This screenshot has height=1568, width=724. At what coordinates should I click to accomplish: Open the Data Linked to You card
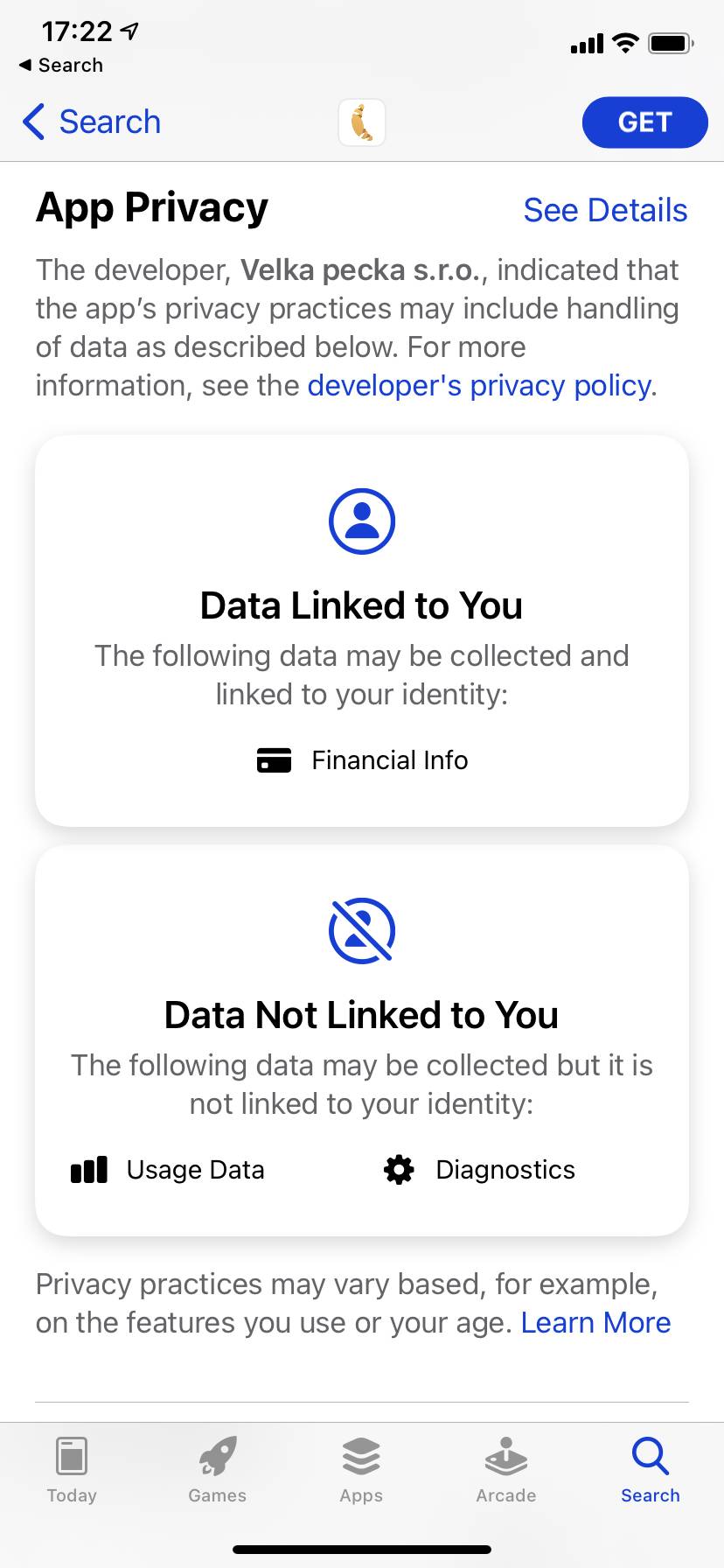362,630
